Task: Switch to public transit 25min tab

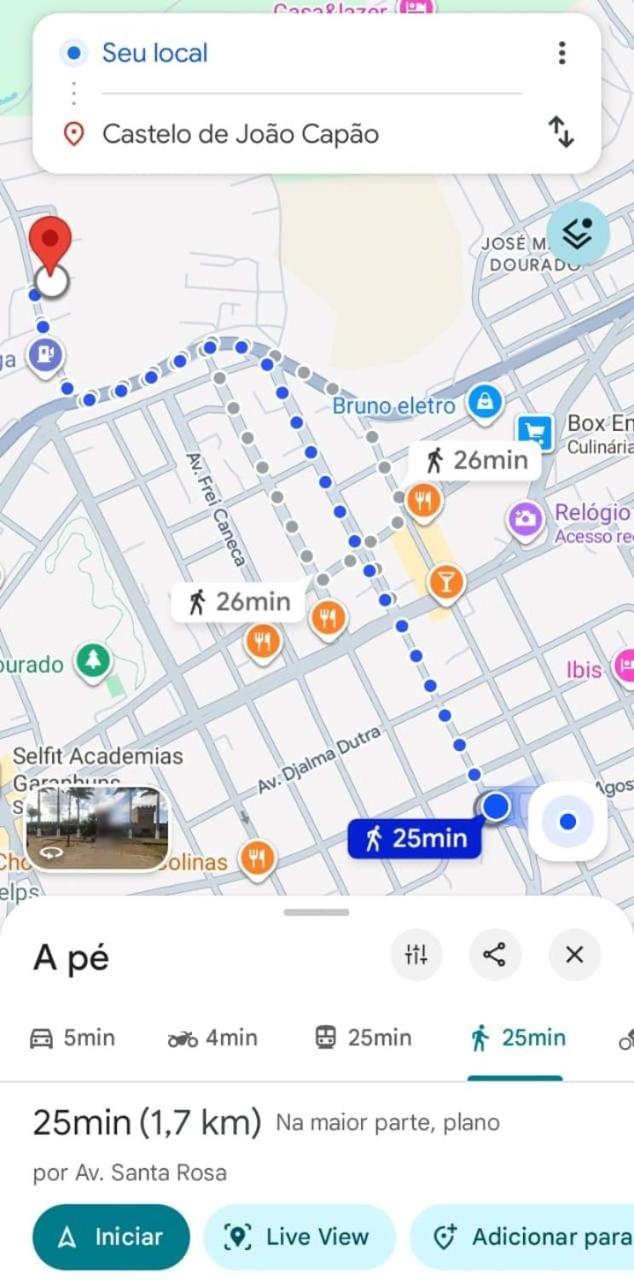Action: point(364,1038)
